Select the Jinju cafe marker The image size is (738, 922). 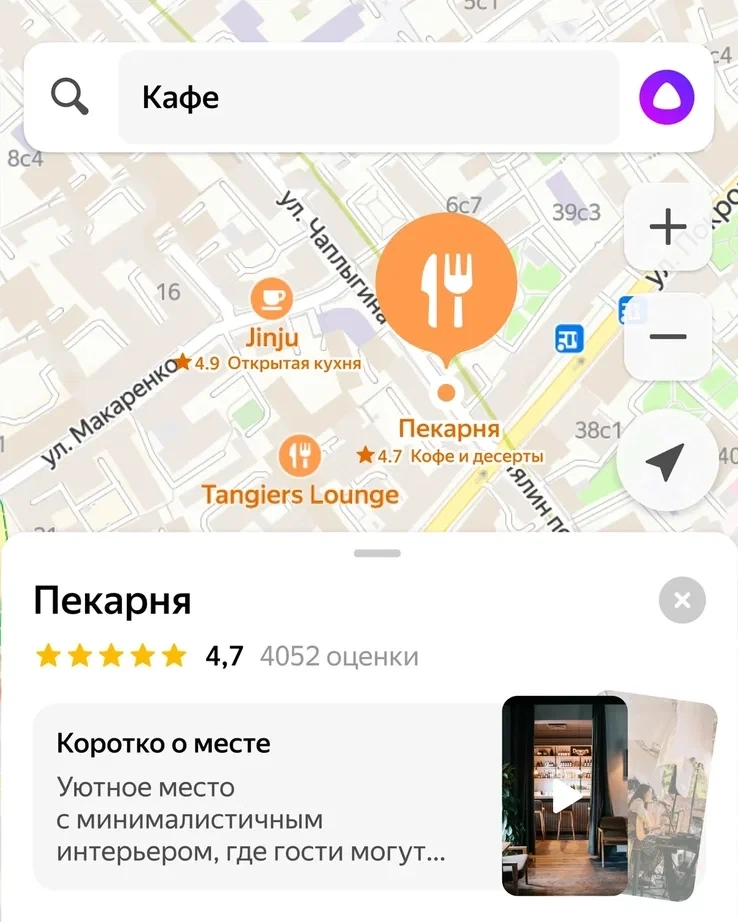pyautogui.click(x=271, y=297)
